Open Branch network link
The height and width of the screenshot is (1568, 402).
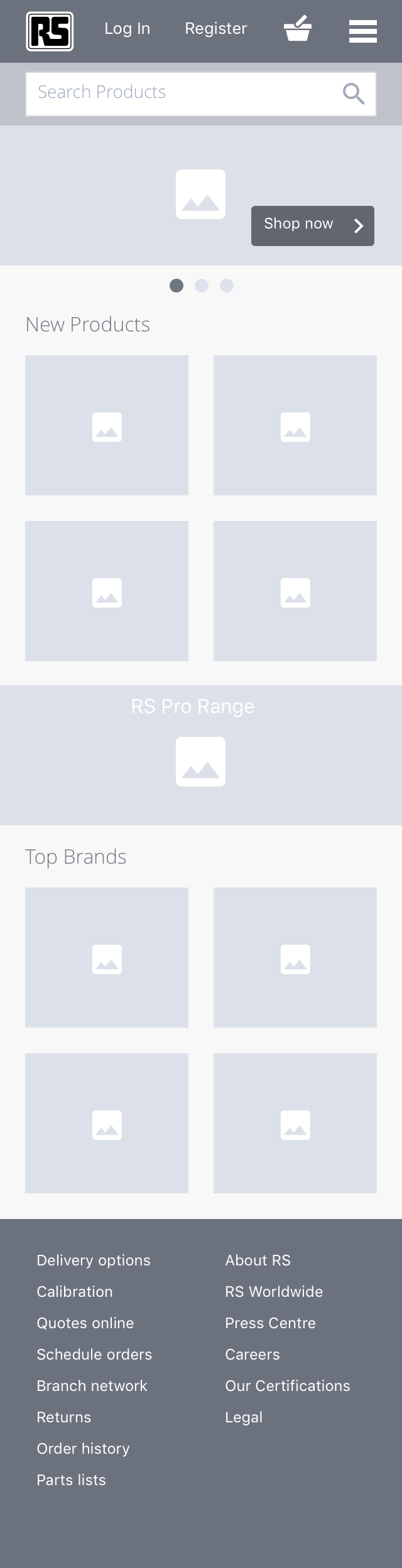click(92, 1385)
